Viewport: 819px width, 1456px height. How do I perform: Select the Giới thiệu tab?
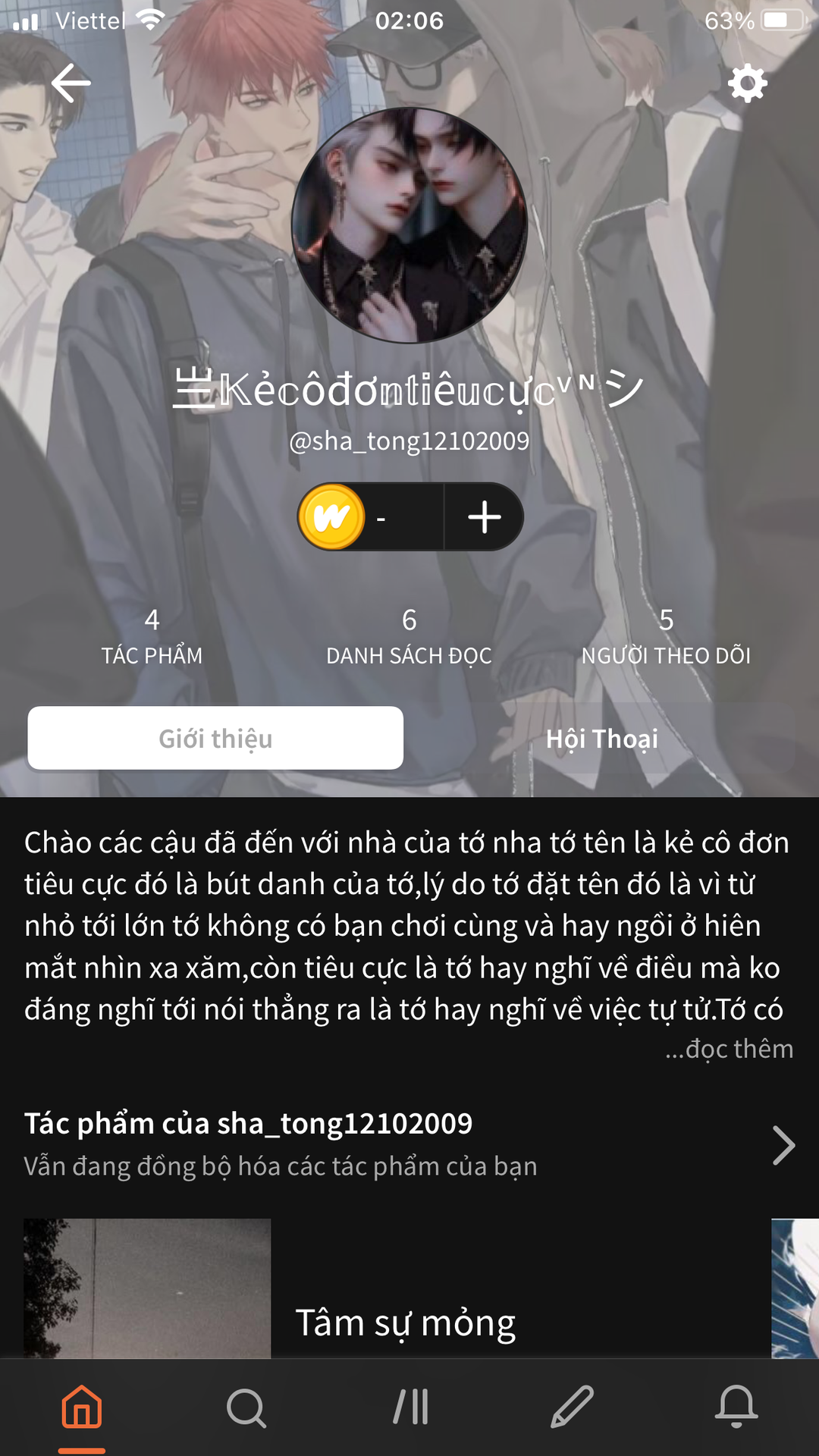tap(215, 739)
